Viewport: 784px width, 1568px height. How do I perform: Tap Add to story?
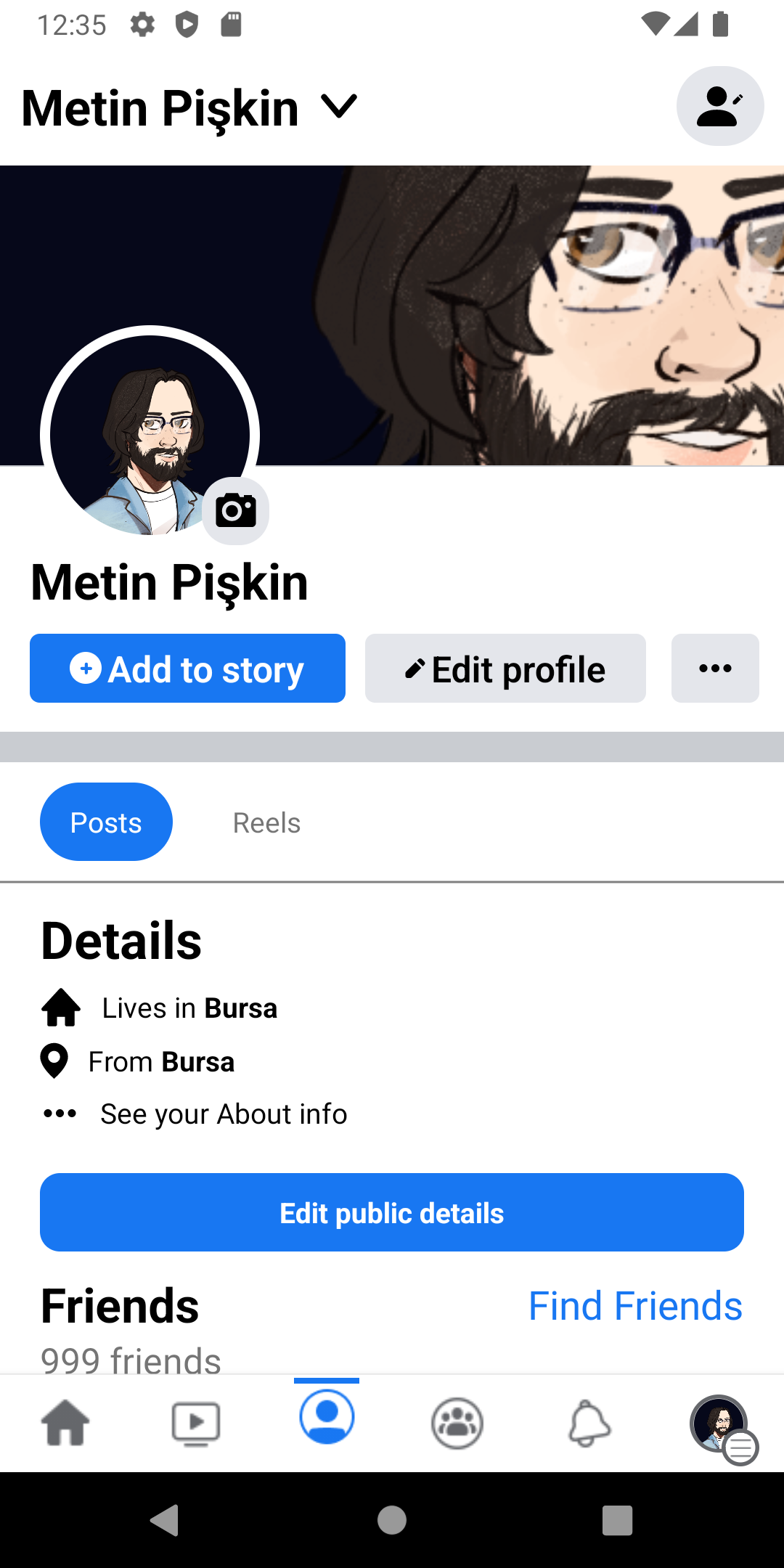click(x=187, y=668)
